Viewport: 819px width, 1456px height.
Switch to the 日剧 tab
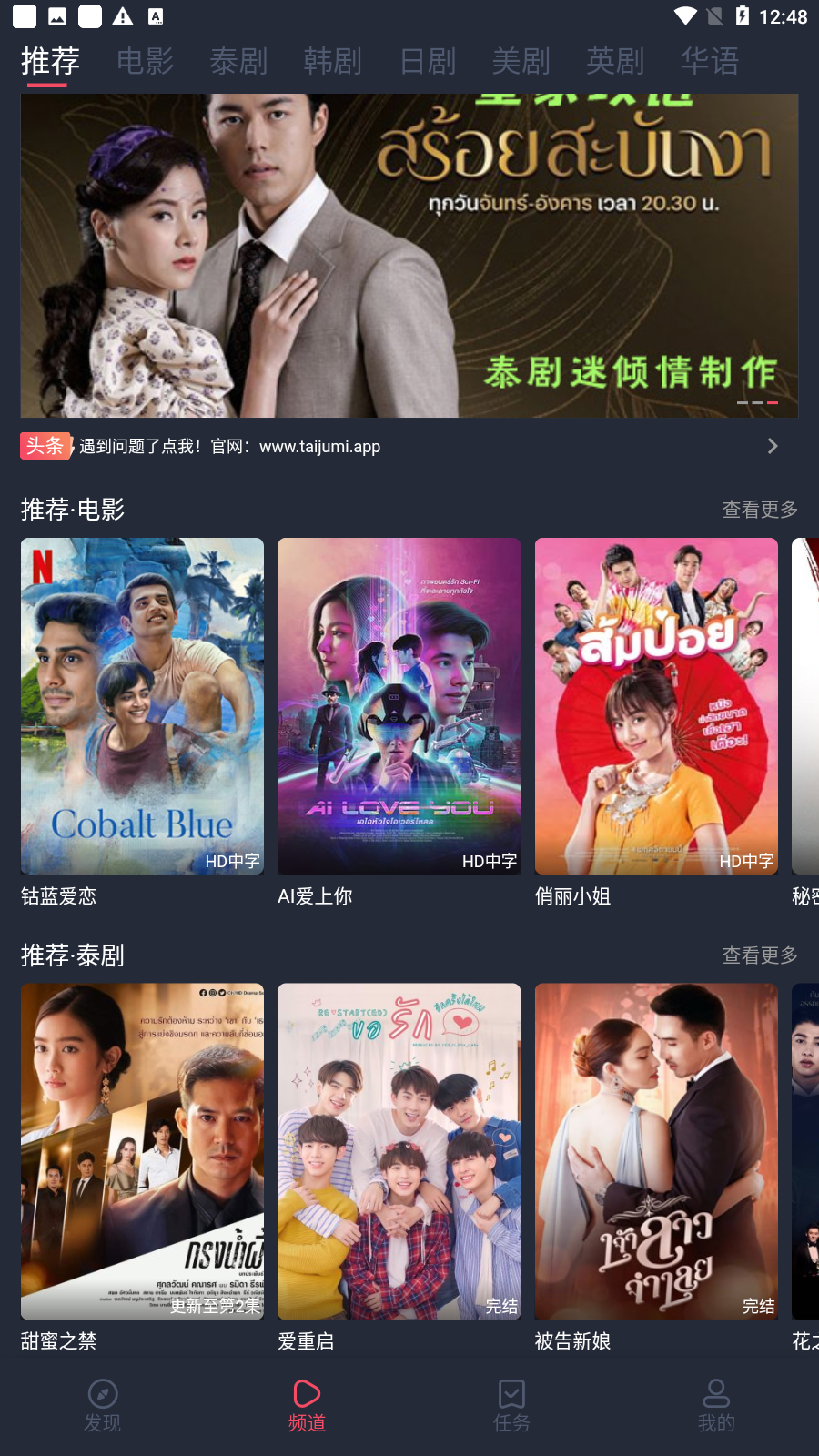428,61
